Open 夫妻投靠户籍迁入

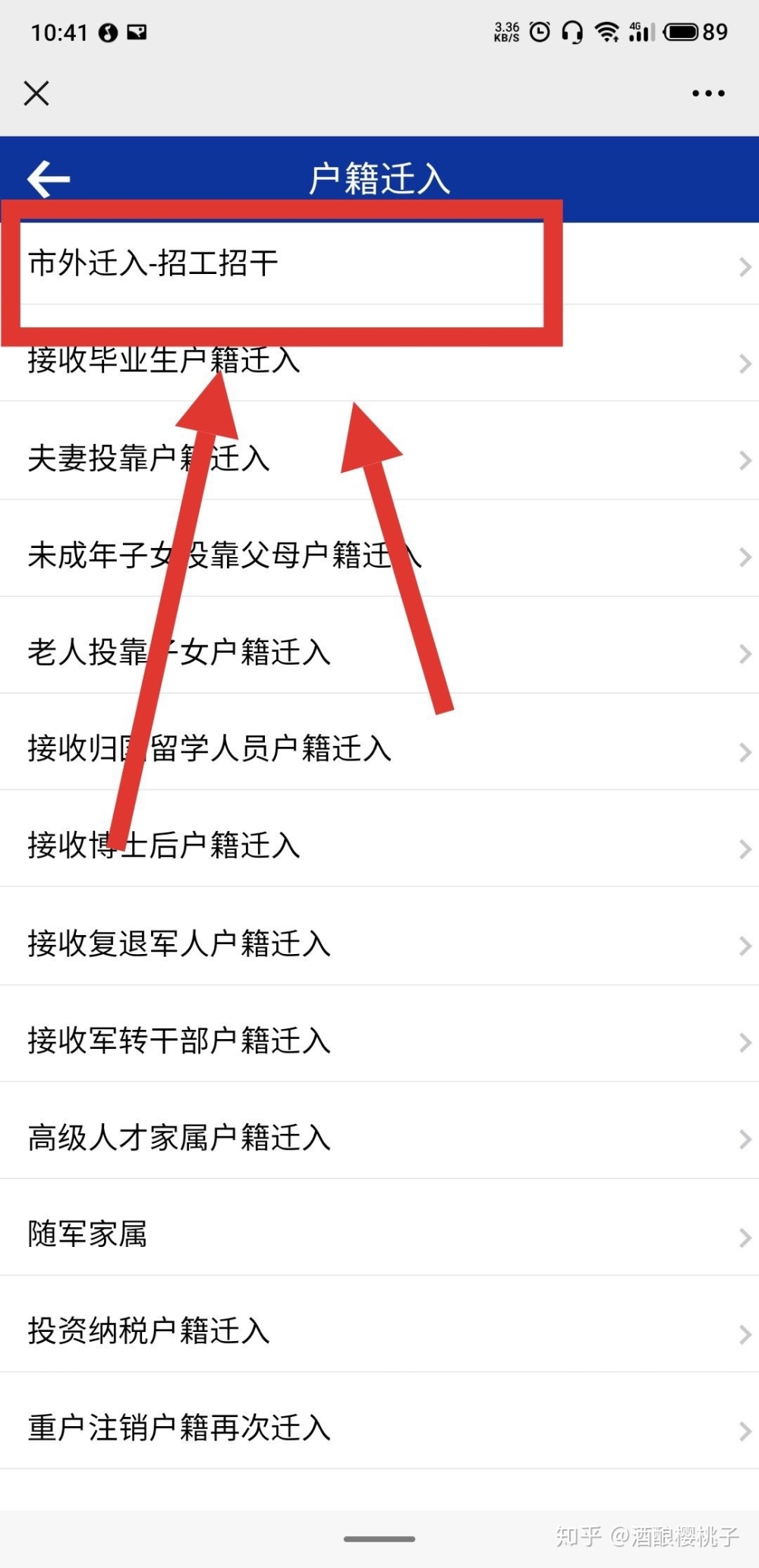(x=379, y=458)
